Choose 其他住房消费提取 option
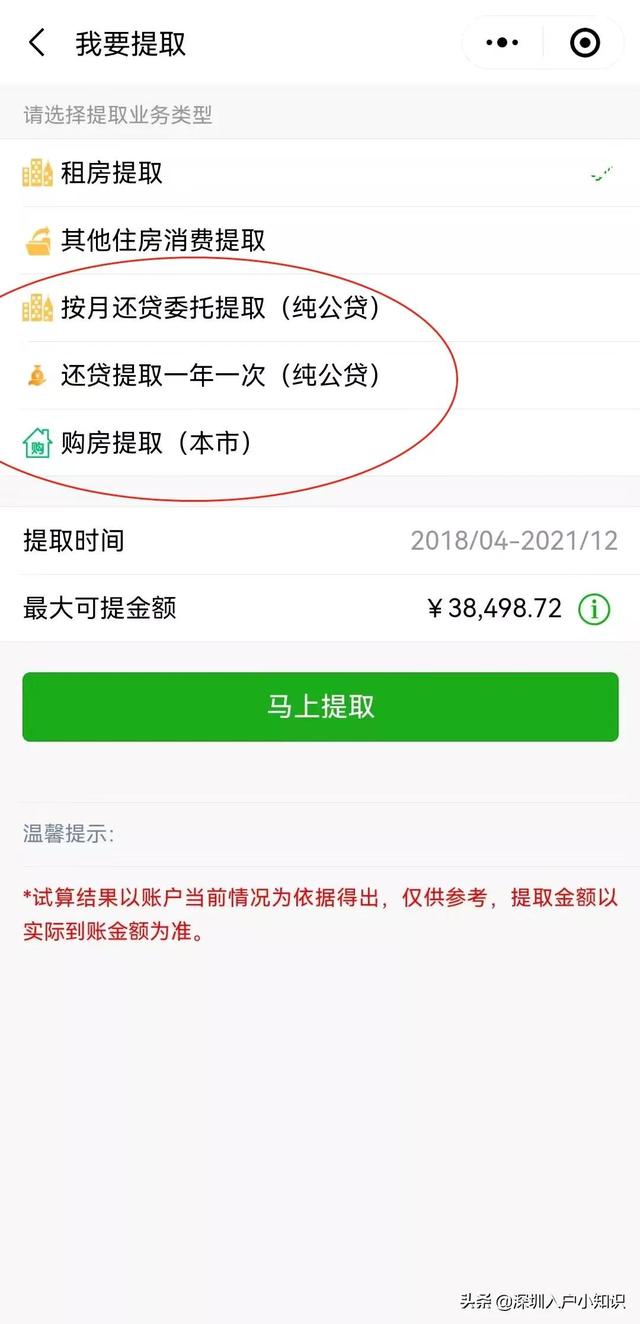The height and width of the screenshot is (1324, 640). click(320, 241)
